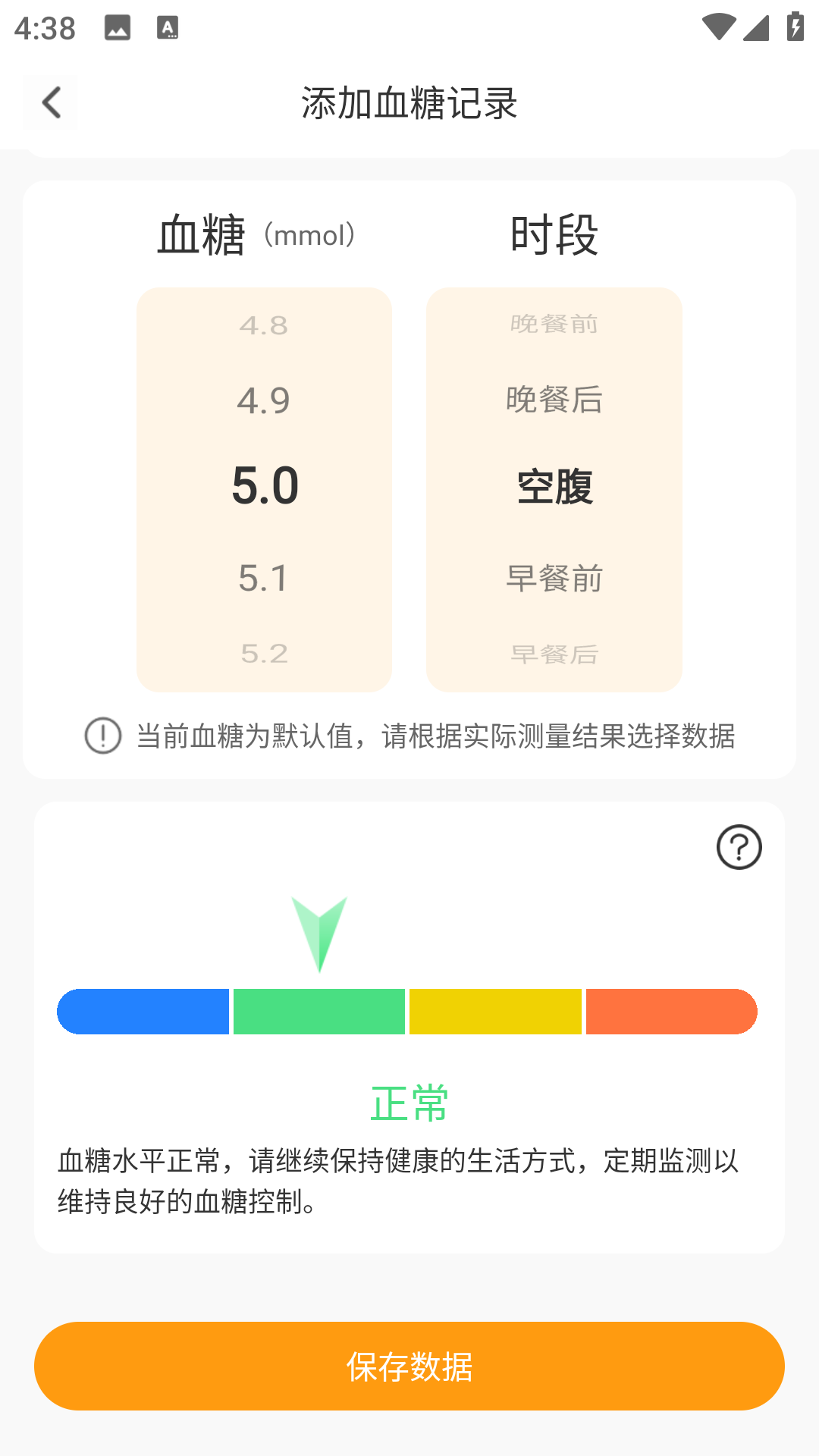Tap the currently selected 5.0 glucose value
This screenshot has width=819, height=1456.
(263, 486)
